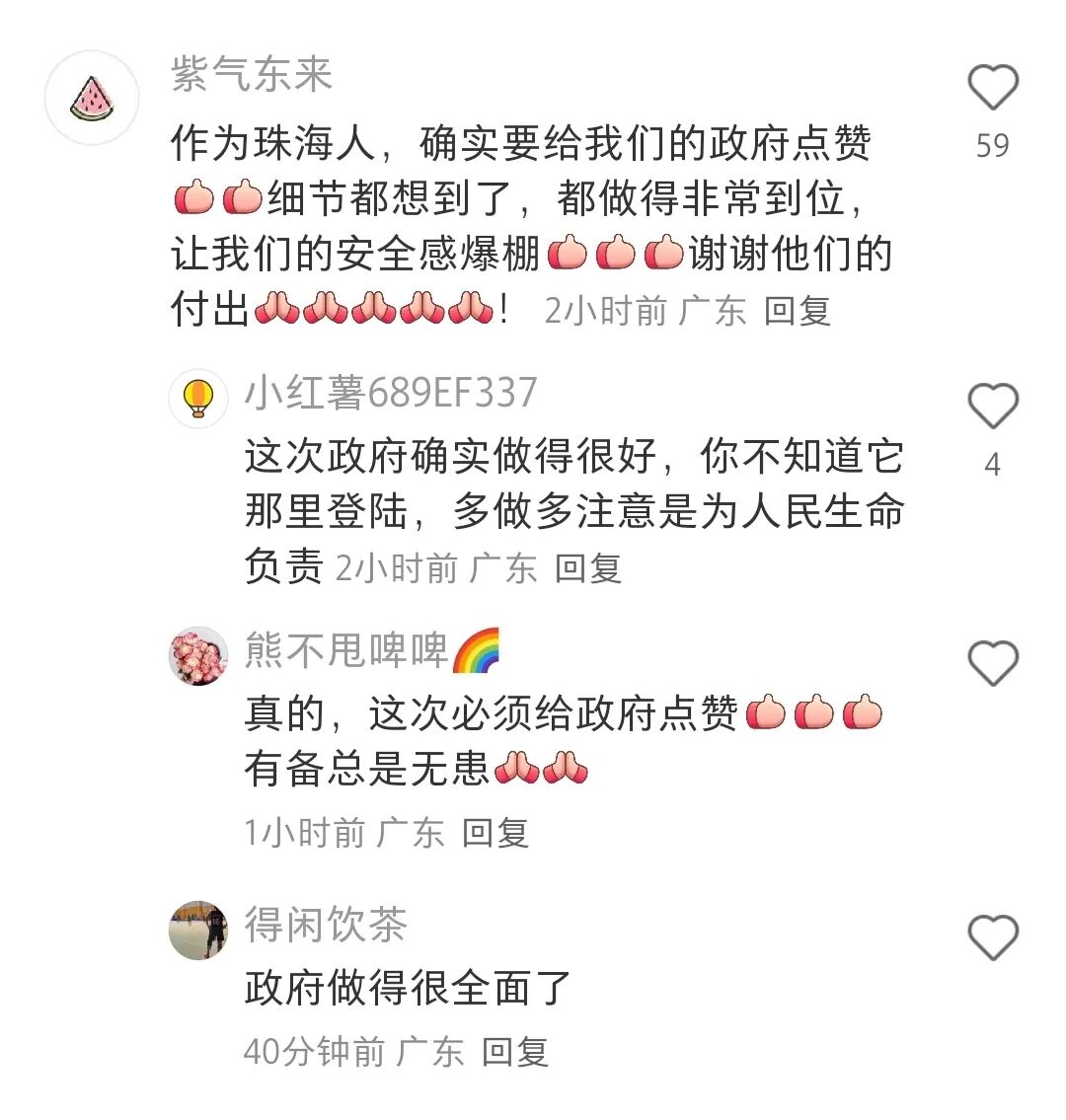The width and height of the screenshot is (1066, 1120).
Task: Open 熊不甩啤啤's flower avatar
Action: tap(198, 656)
